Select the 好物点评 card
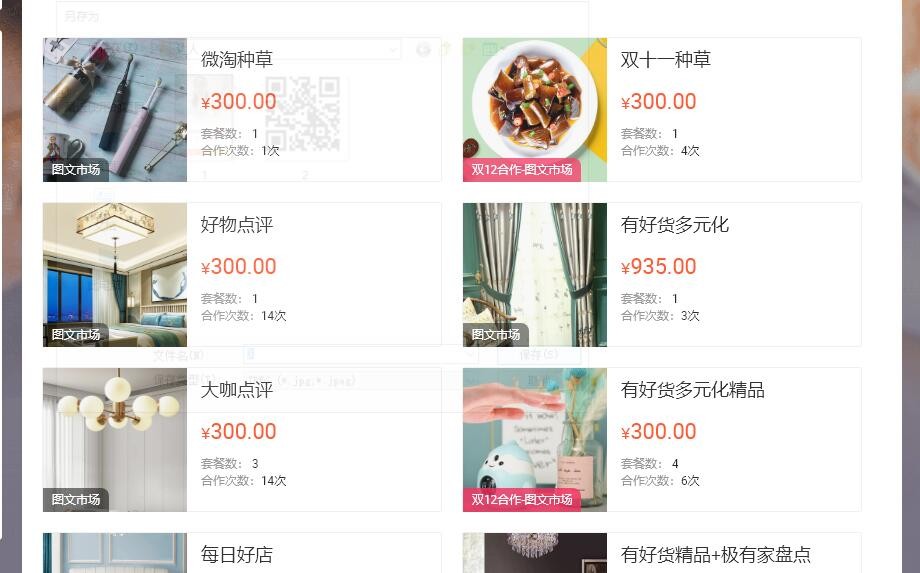920x573 pixels. [241, 275]
